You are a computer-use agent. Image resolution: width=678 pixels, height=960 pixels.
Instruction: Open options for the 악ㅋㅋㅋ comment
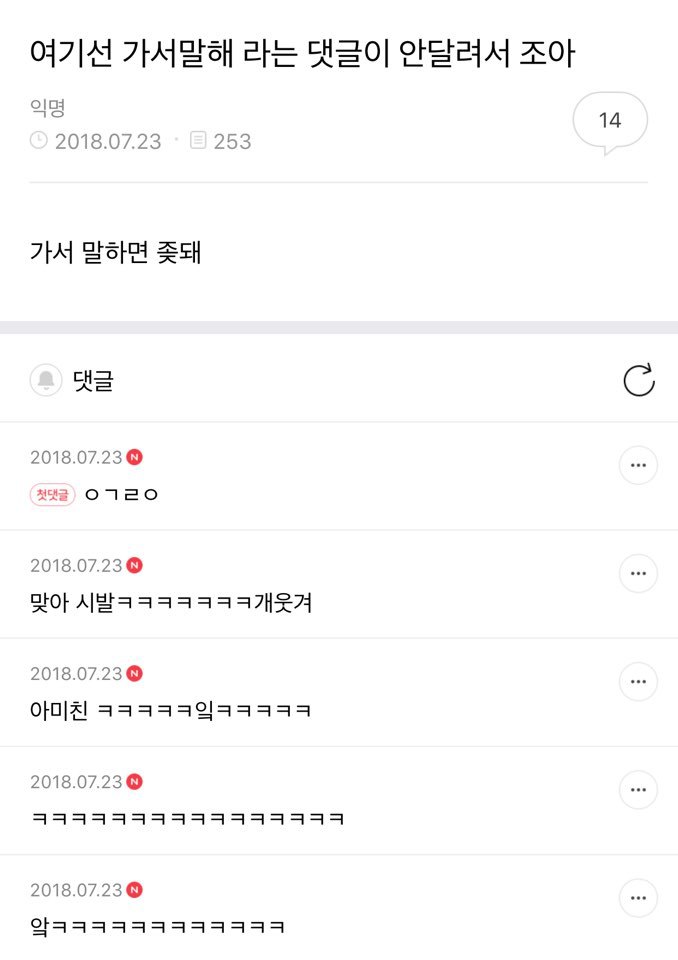638,898
